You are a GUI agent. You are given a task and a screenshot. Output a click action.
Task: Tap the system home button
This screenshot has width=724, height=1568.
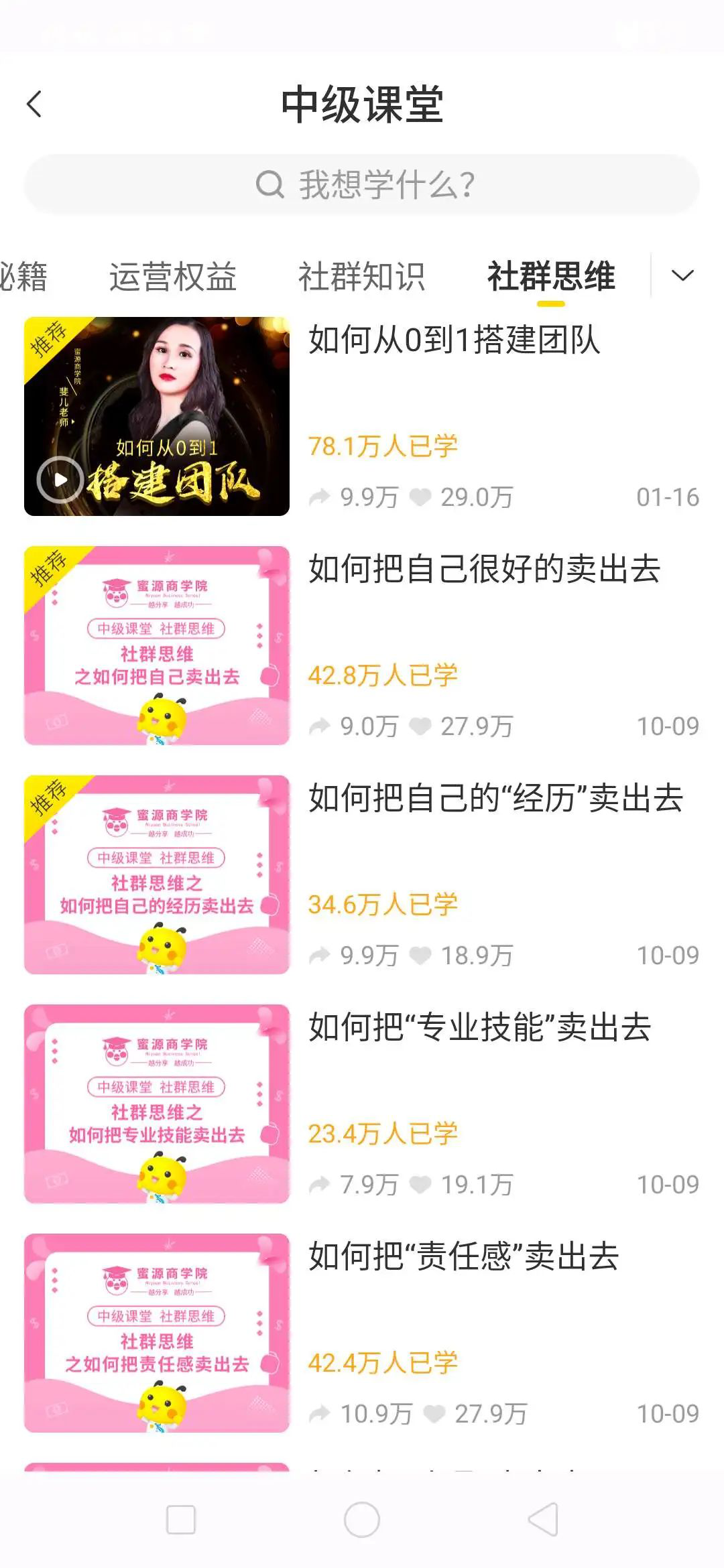[362, 1519]
